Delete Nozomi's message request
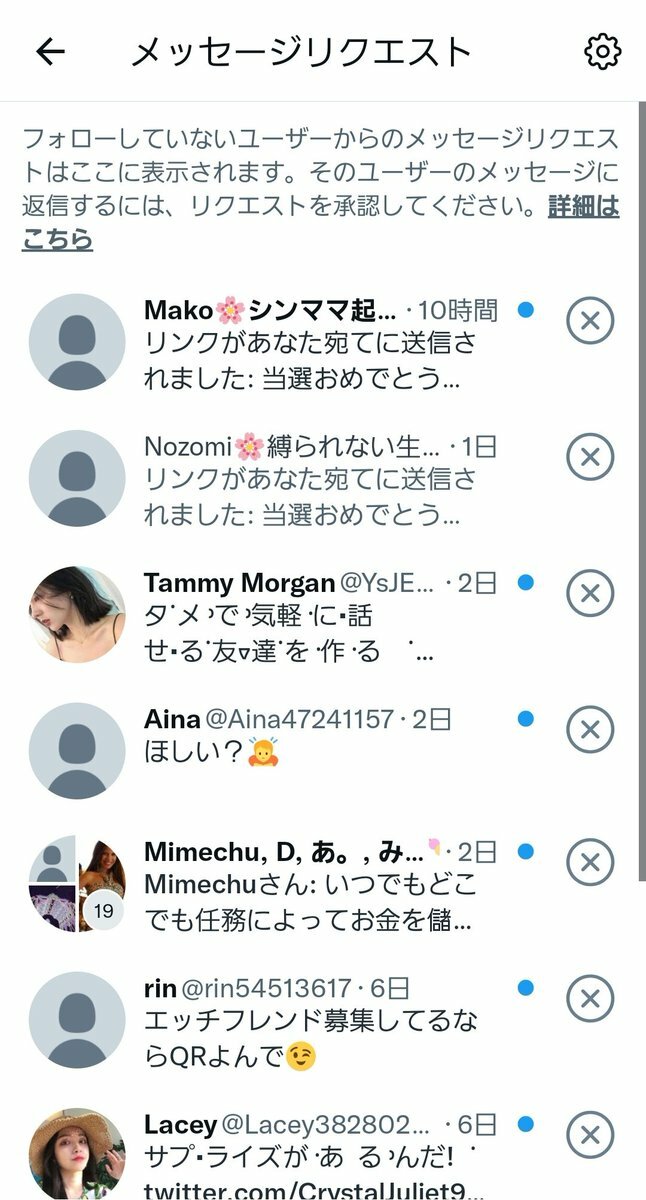Screen dimensions: 646x1200 pyautogui.click(x=590, y=457)
